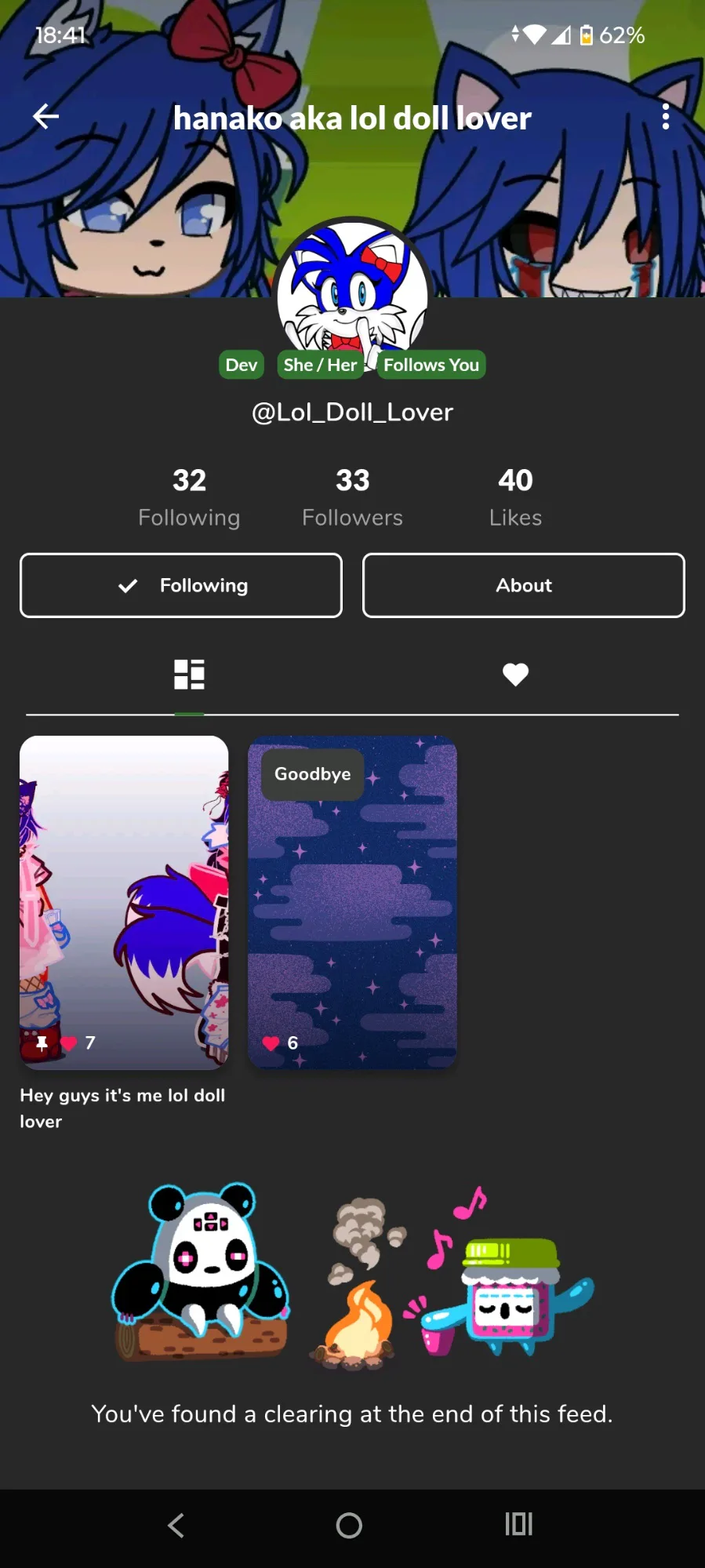Go back using the top-left arrow
This screenshot has width=705, height=1568.
(45, 117)
